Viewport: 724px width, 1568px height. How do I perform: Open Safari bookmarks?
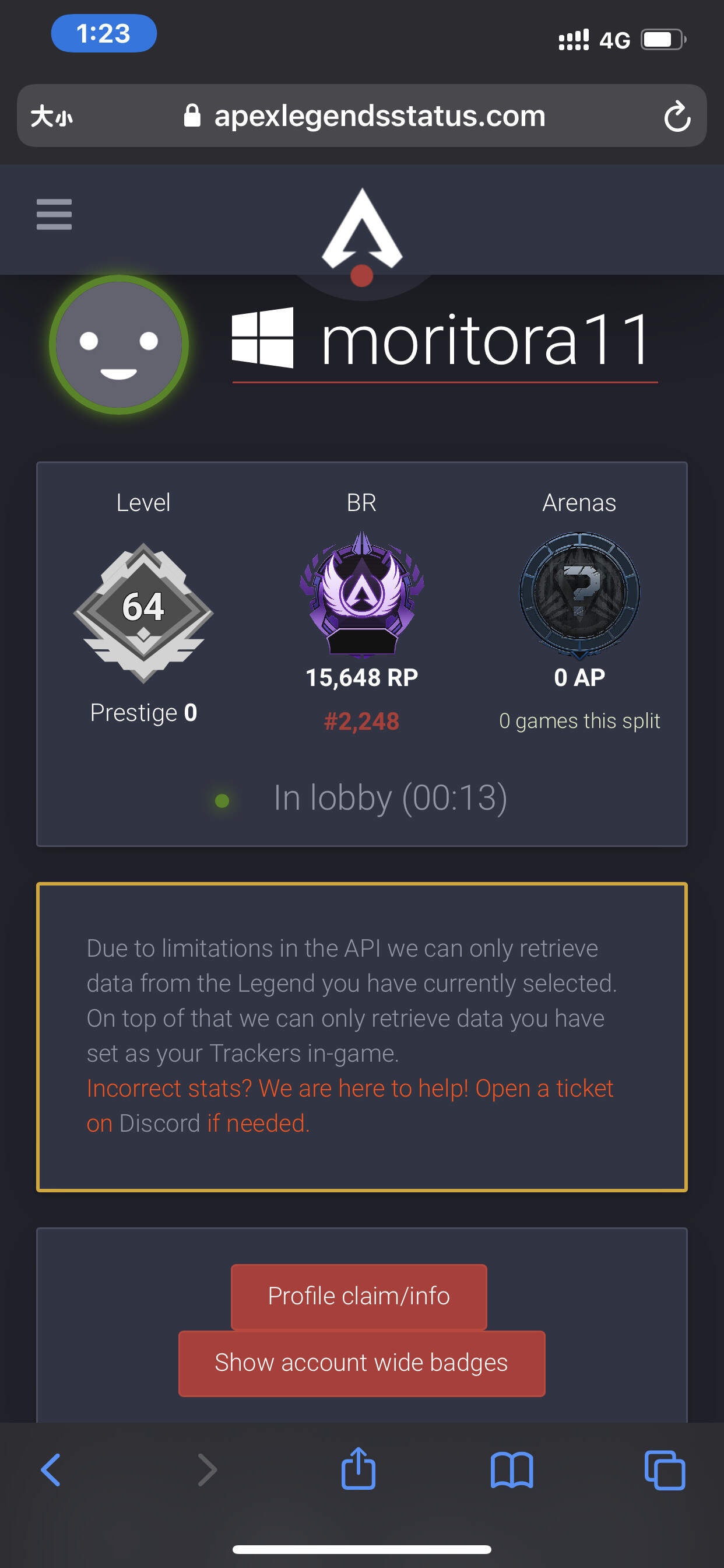[512, 1470]
